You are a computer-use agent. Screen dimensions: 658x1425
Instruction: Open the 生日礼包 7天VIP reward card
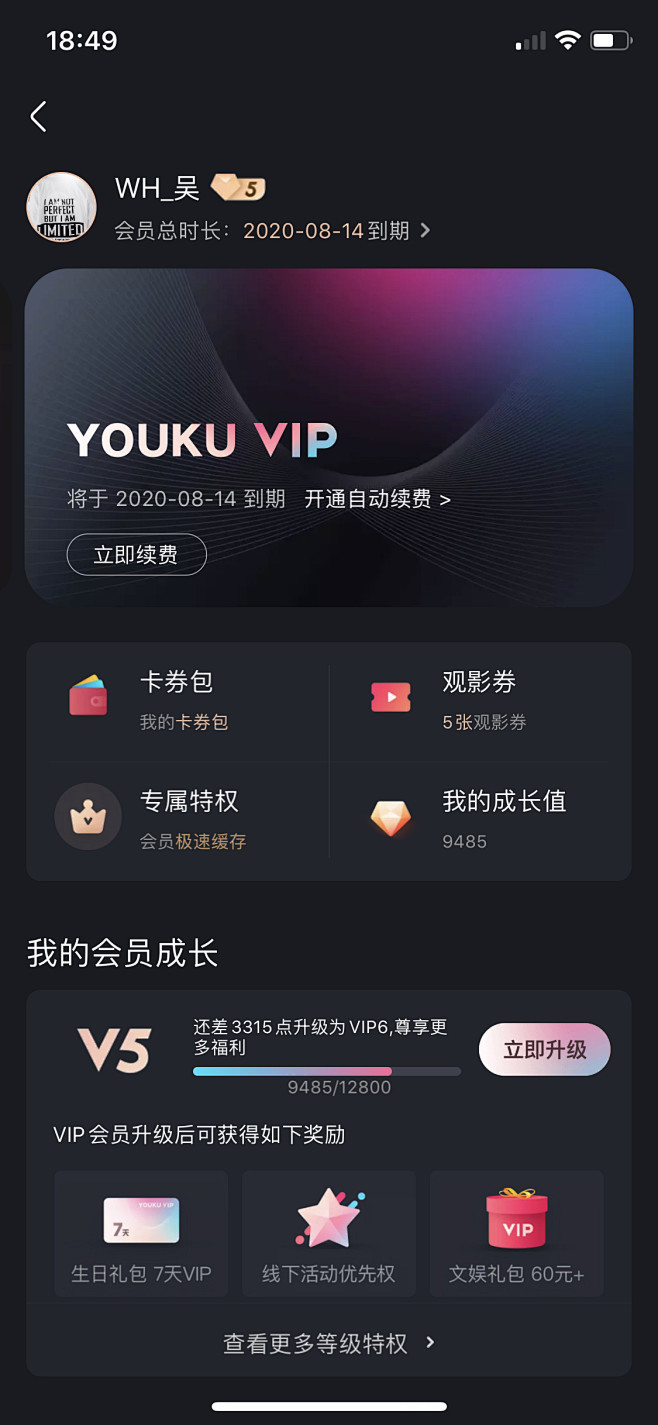141,1233
